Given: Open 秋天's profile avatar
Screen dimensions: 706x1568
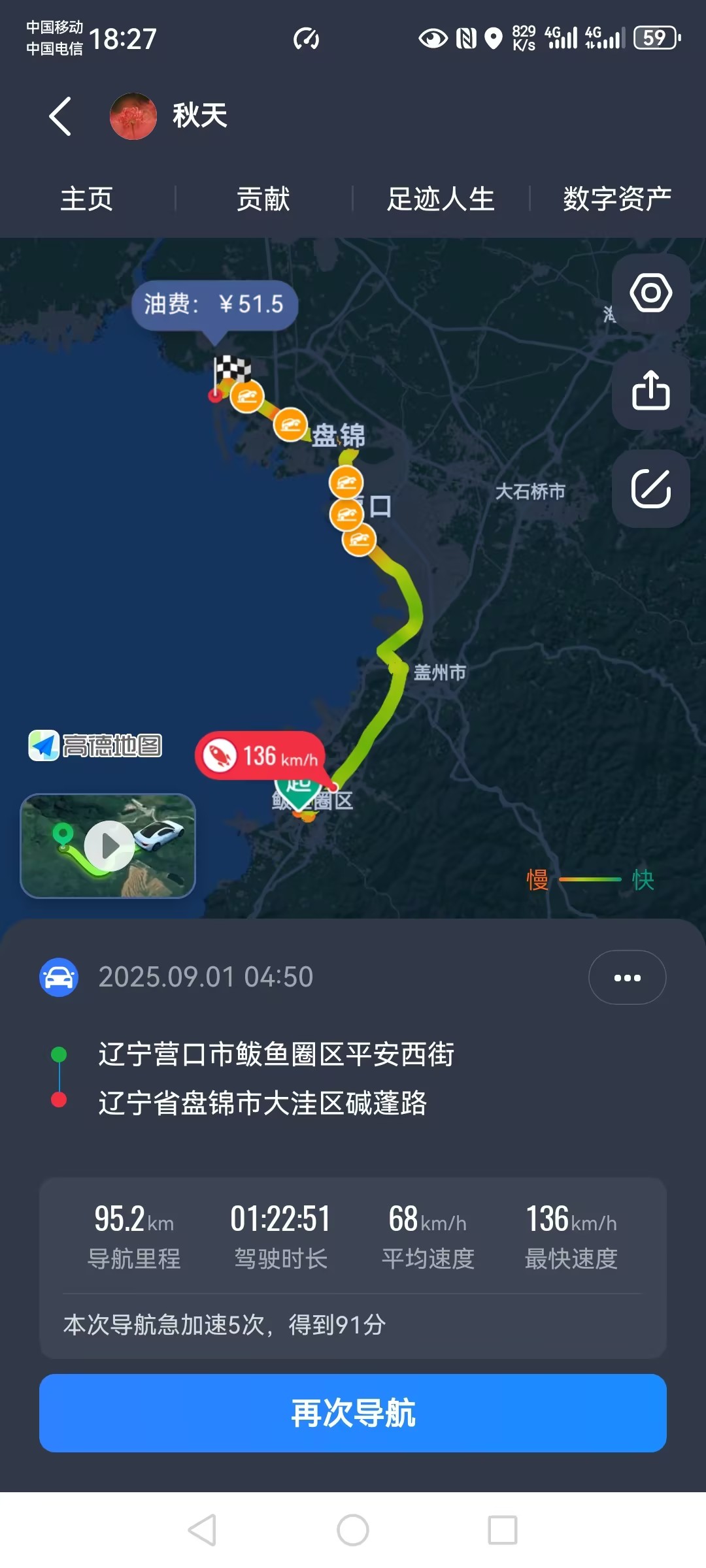Looking at the screenshot, I should pyautogui.click(x=133, y=116).
